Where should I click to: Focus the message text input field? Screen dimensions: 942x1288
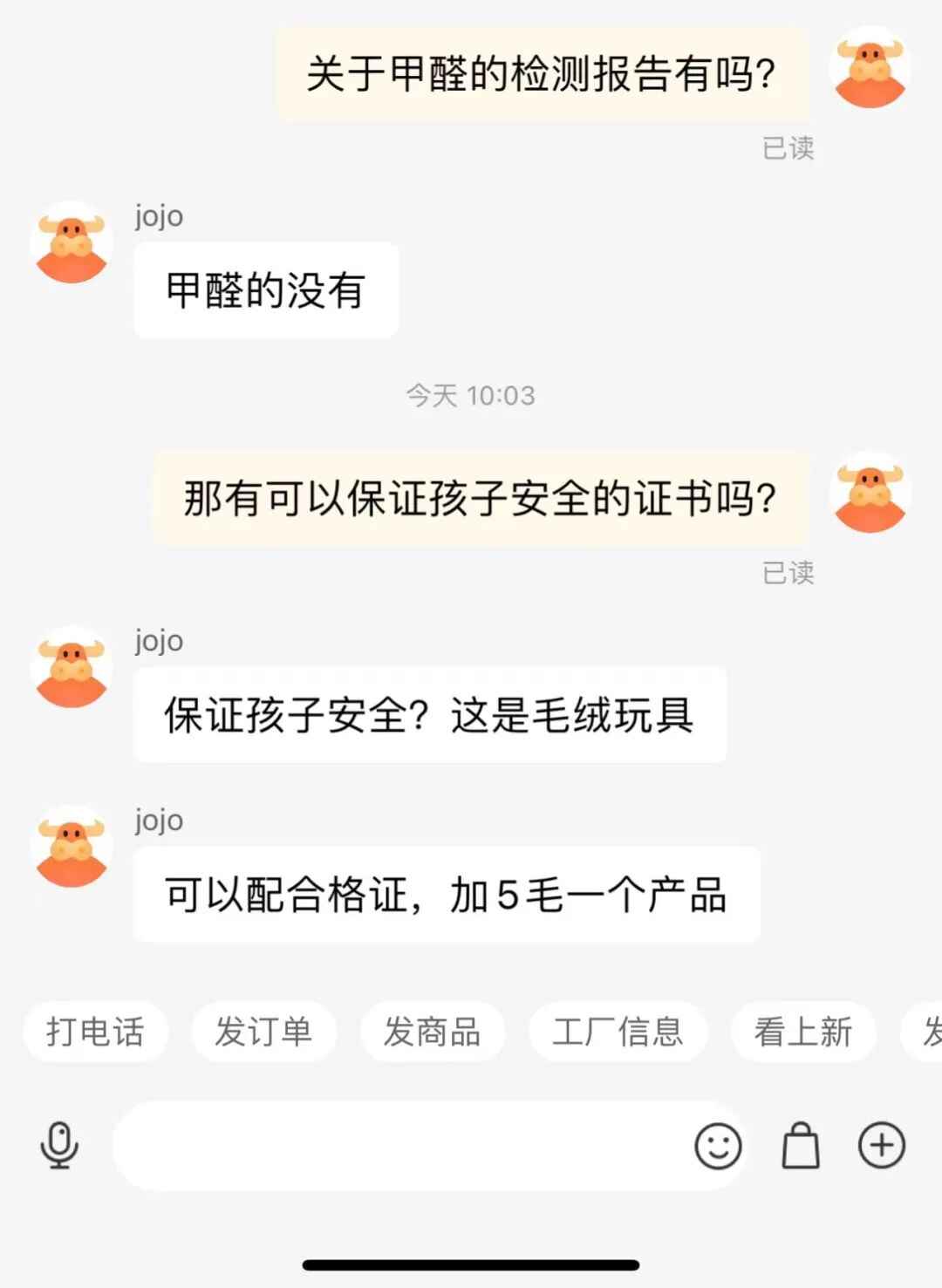[x=401, y=1145]
